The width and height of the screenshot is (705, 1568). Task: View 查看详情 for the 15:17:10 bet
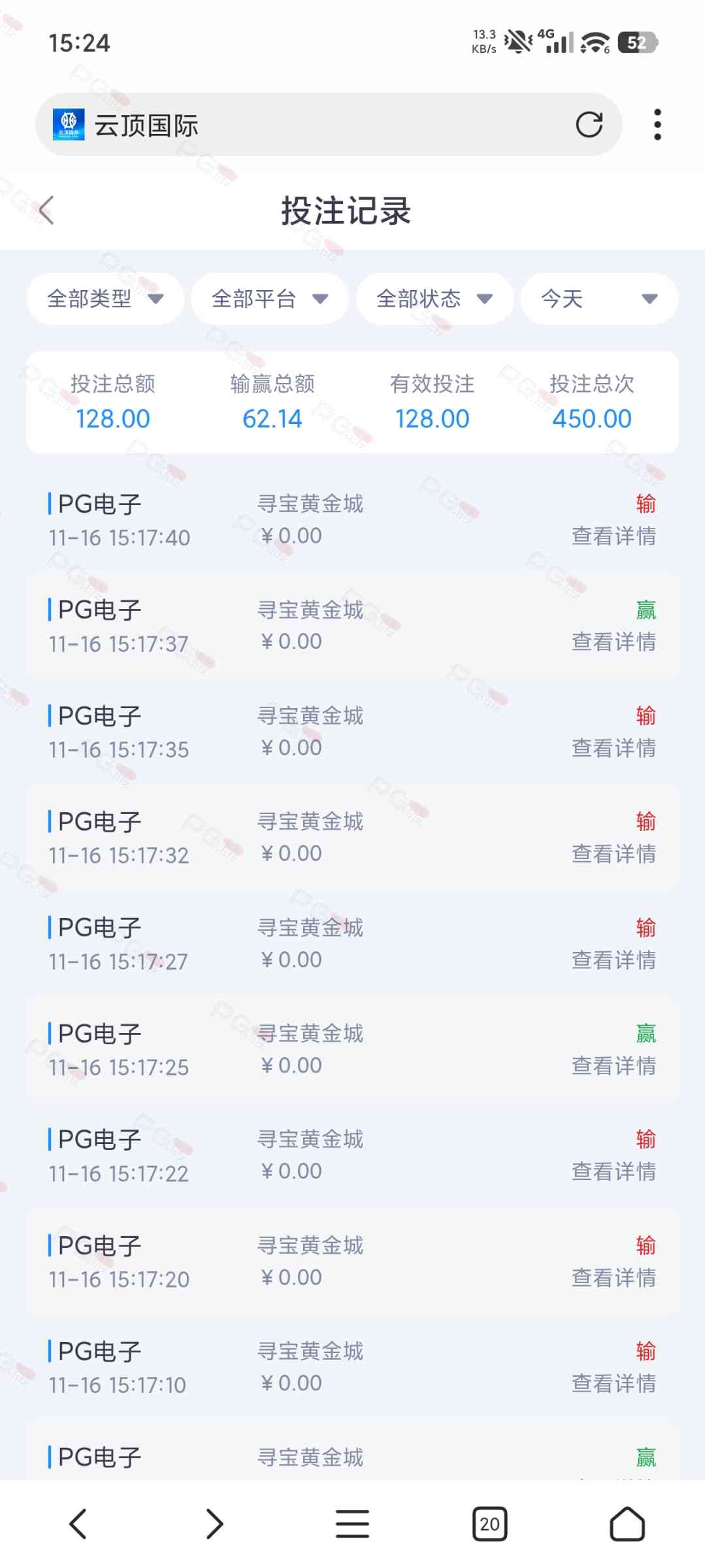(x=614, y=1384)
